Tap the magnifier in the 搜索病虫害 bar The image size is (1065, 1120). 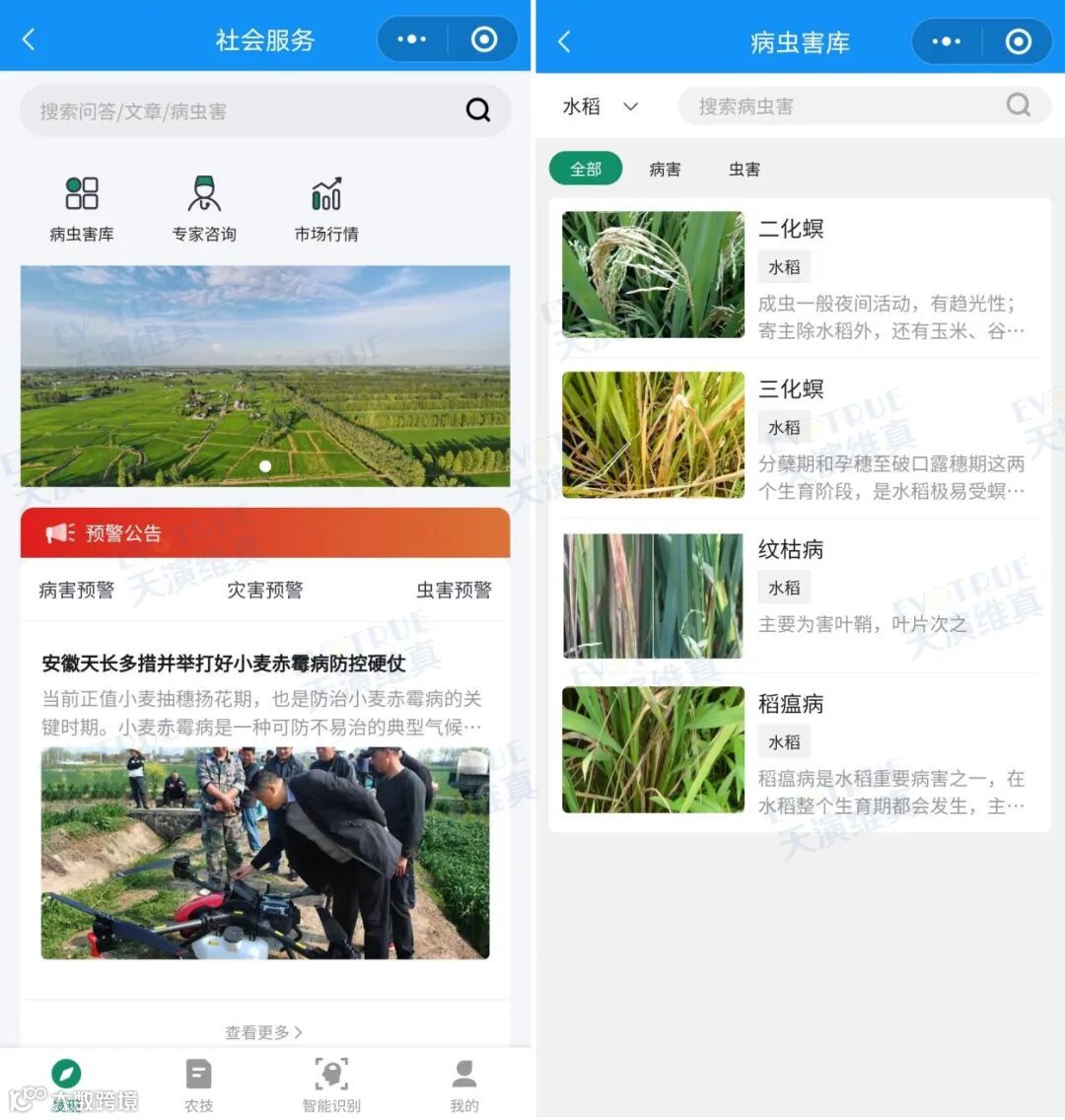[x=1017, y=105]
